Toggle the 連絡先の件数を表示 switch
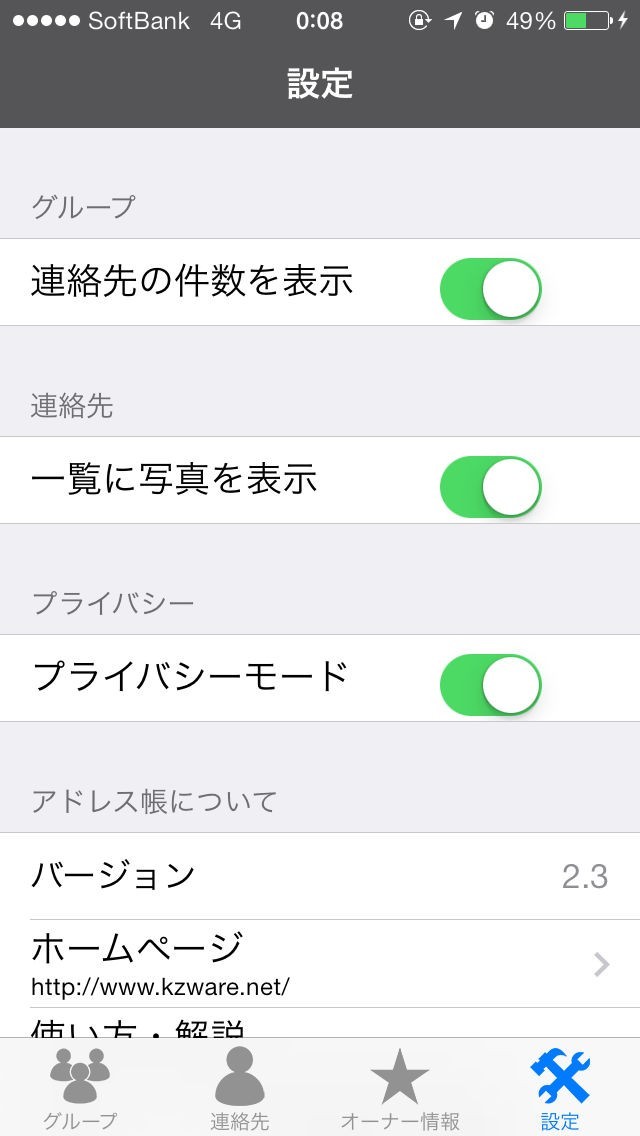The width and height of the screenshot is (640, 1136). [x=490, y=289]
